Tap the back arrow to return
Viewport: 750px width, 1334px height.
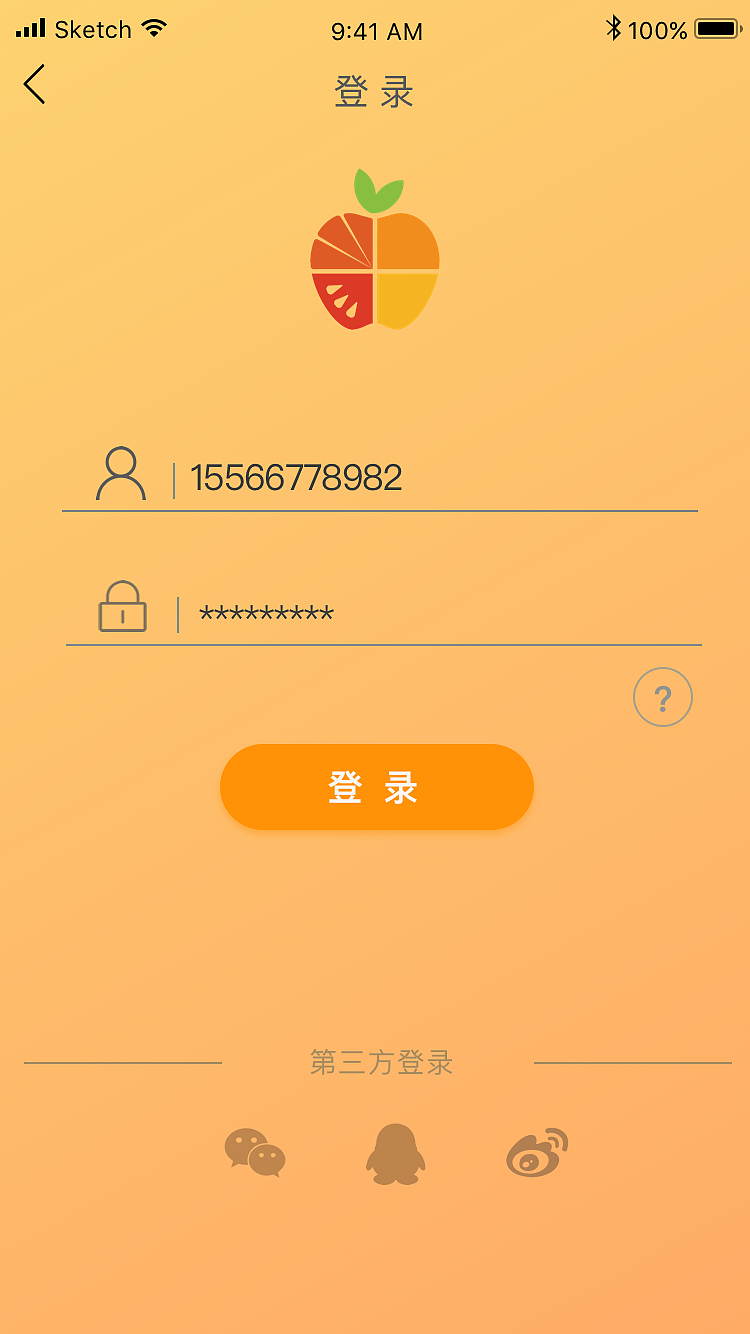tap(34, 85)
